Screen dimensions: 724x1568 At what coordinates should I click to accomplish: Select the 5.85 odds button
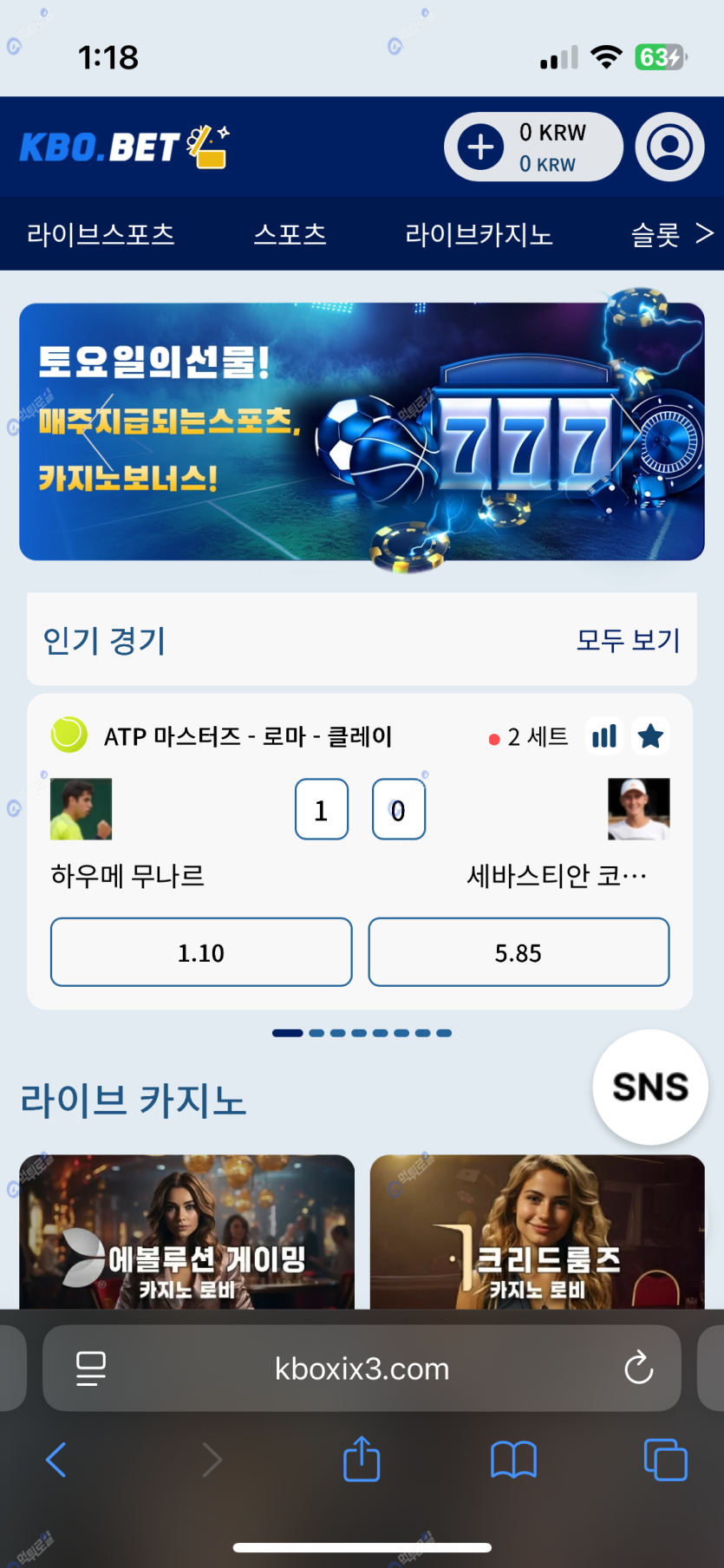519,952
